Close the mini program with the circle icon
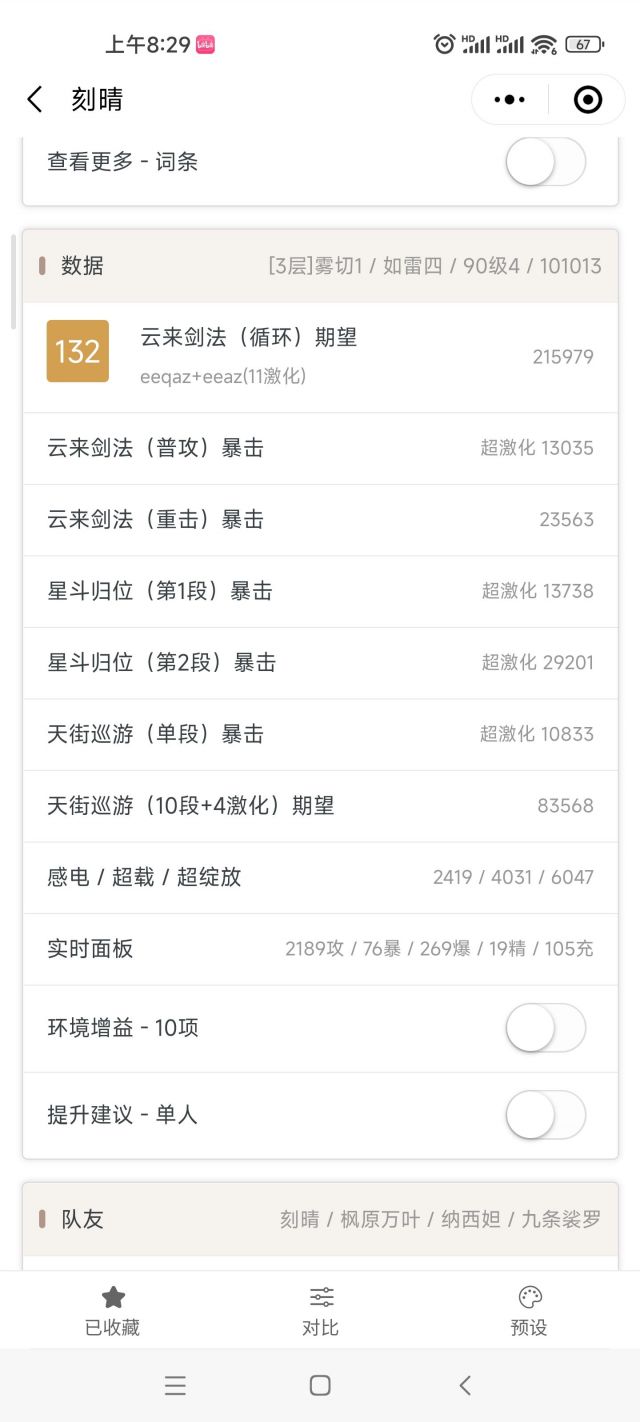640x1422 pixels. (x=588, y=99)
